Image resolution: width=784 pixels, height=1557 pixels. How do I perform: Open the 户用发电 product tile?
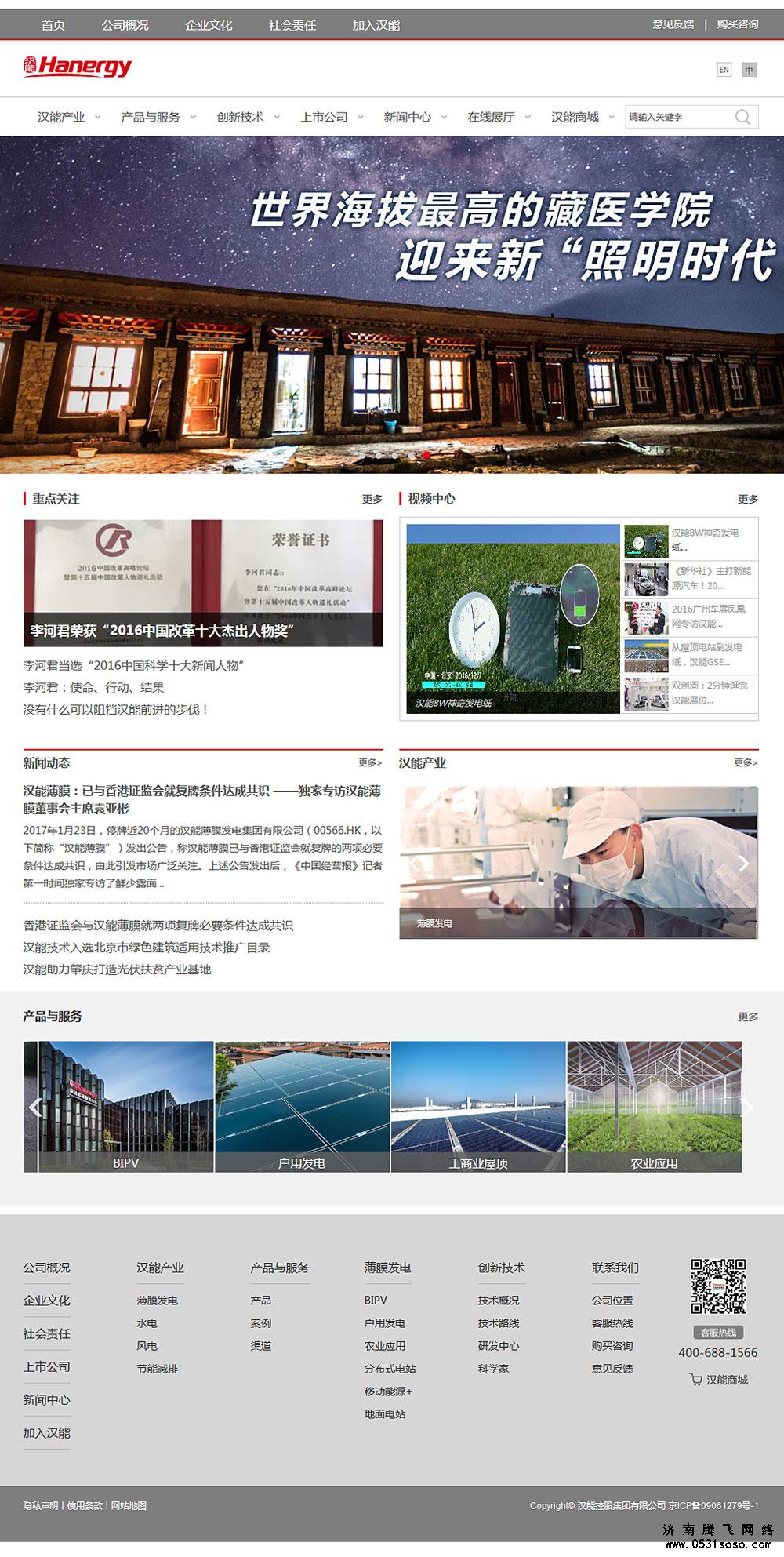coord(302,1106)
